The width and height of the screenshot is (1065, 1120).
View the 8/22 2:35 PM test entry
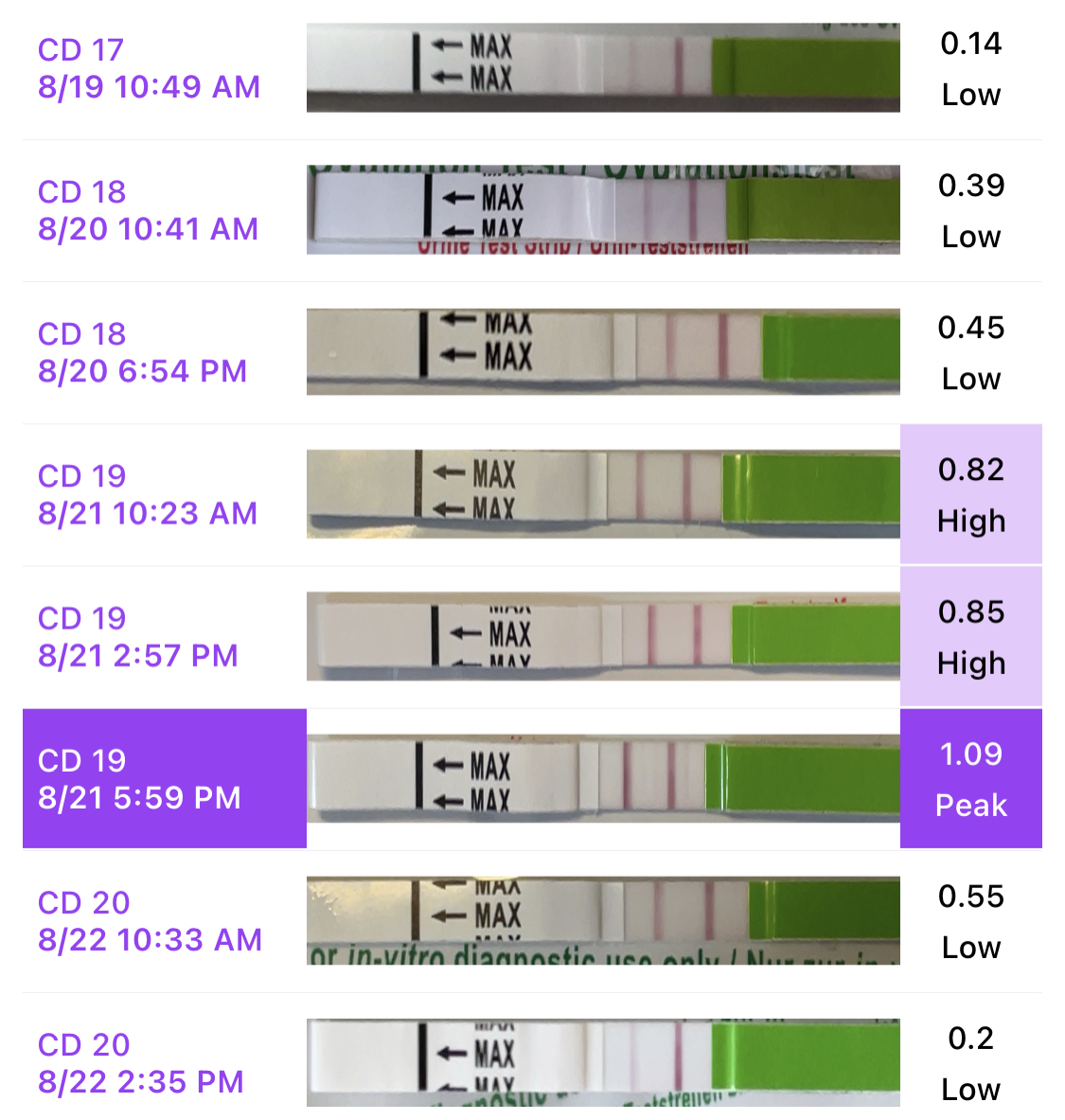pos(141,1062)
